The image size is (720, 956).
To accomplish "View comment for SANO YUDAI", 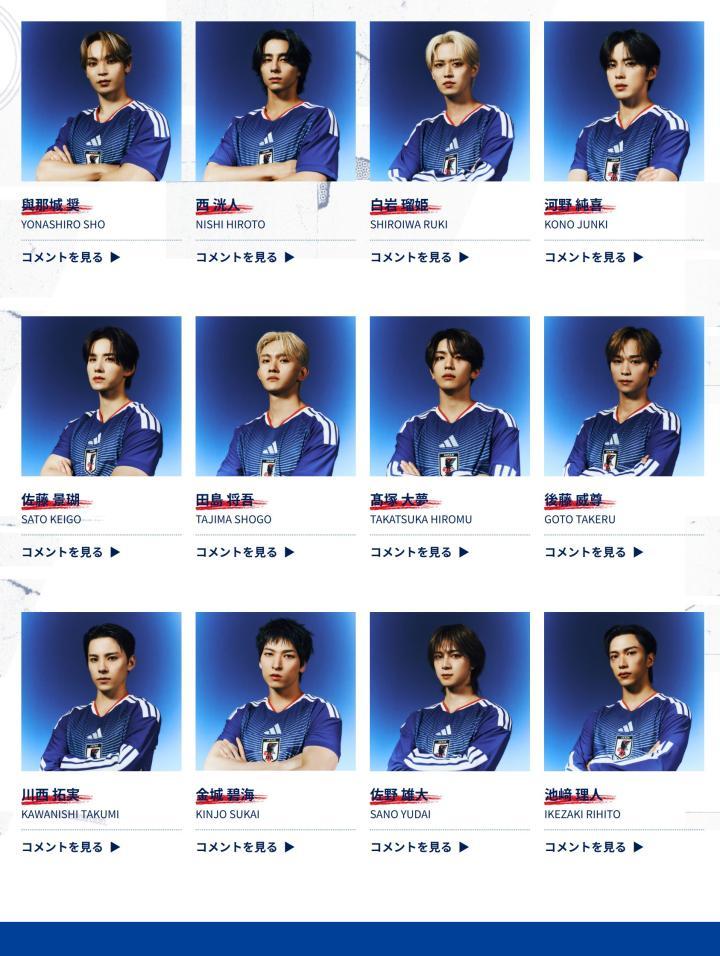I will click(419, 847).
